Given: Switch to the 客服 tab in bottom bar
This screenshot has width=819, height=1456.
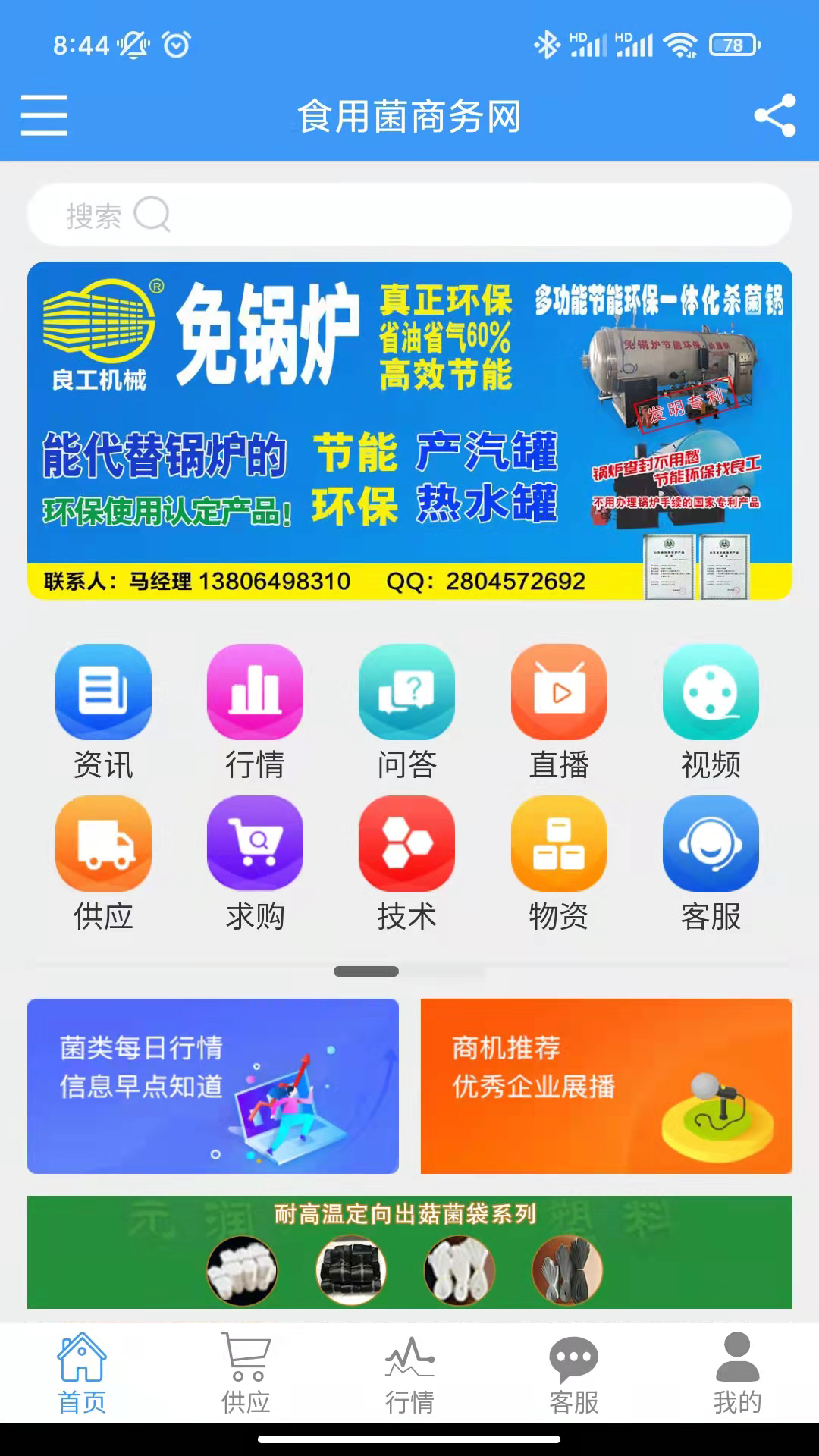Looking at the screenshot, I should [573, 1374].
